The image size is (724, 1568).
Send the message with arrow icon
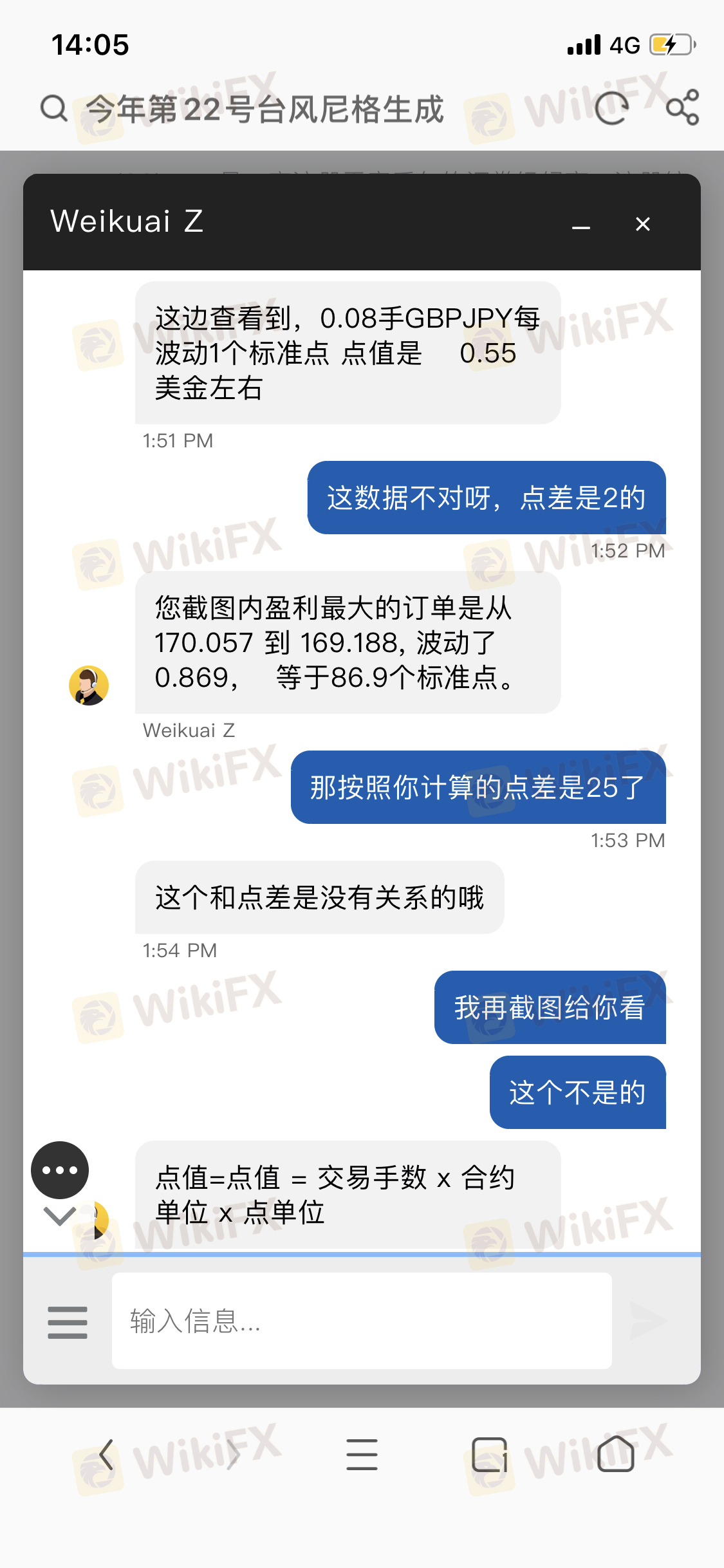648,1321
